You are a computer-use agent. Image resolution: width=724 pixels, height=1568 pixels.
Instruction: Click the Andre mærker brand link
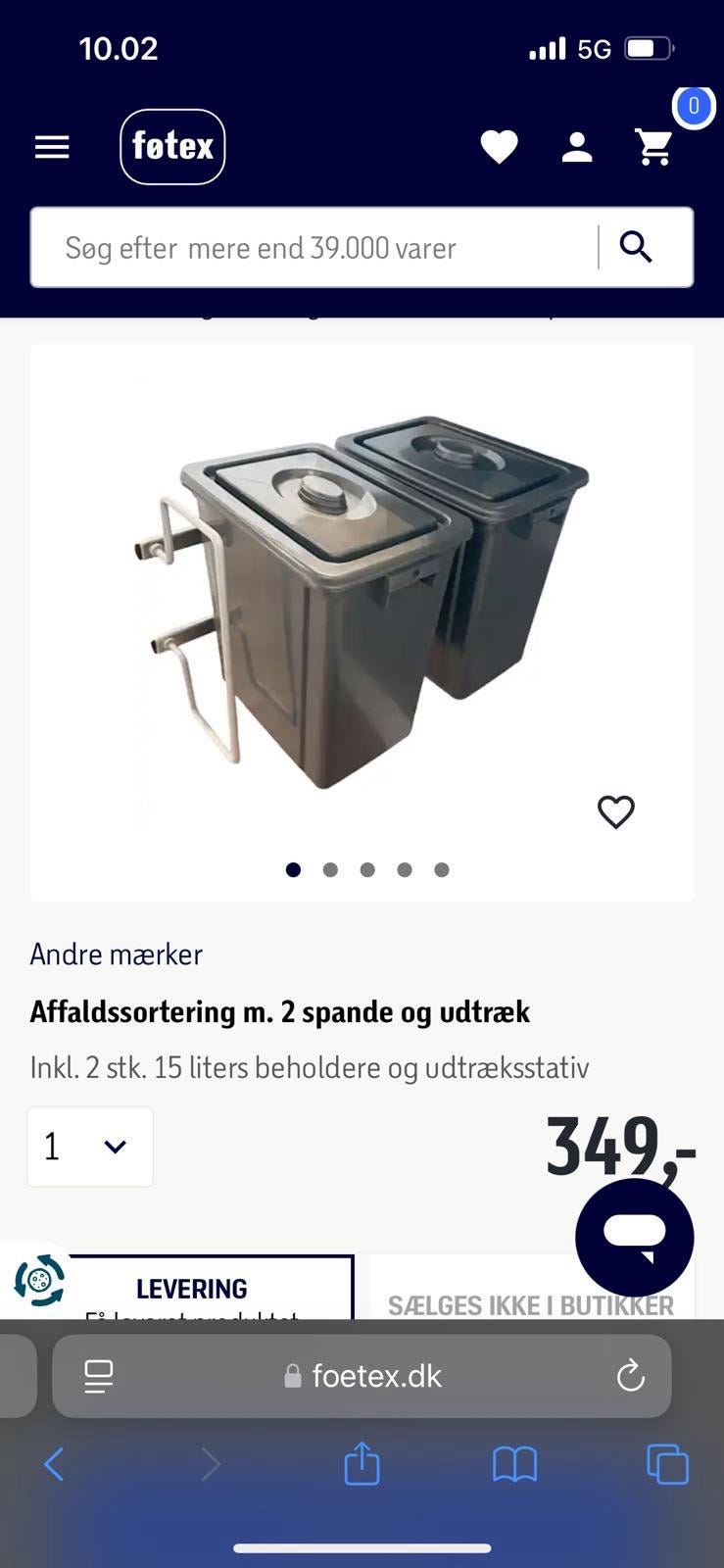[x=116, y=954]
